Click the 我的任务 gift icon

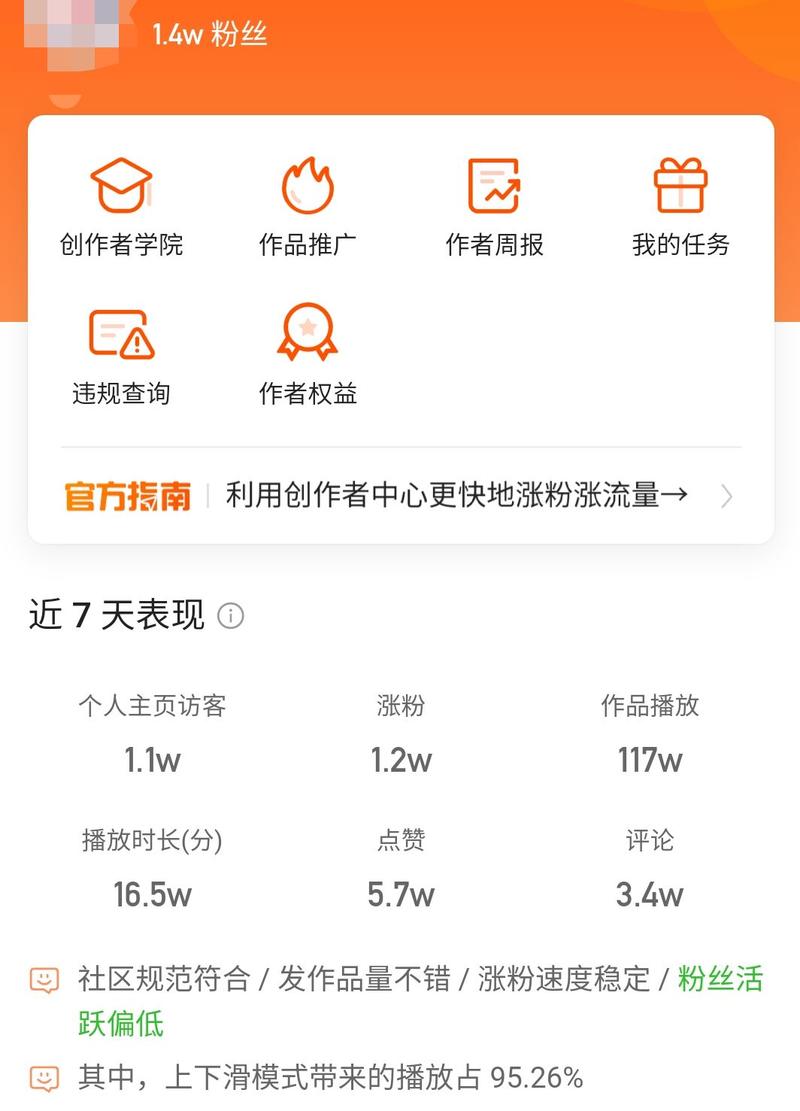(681, 186)
